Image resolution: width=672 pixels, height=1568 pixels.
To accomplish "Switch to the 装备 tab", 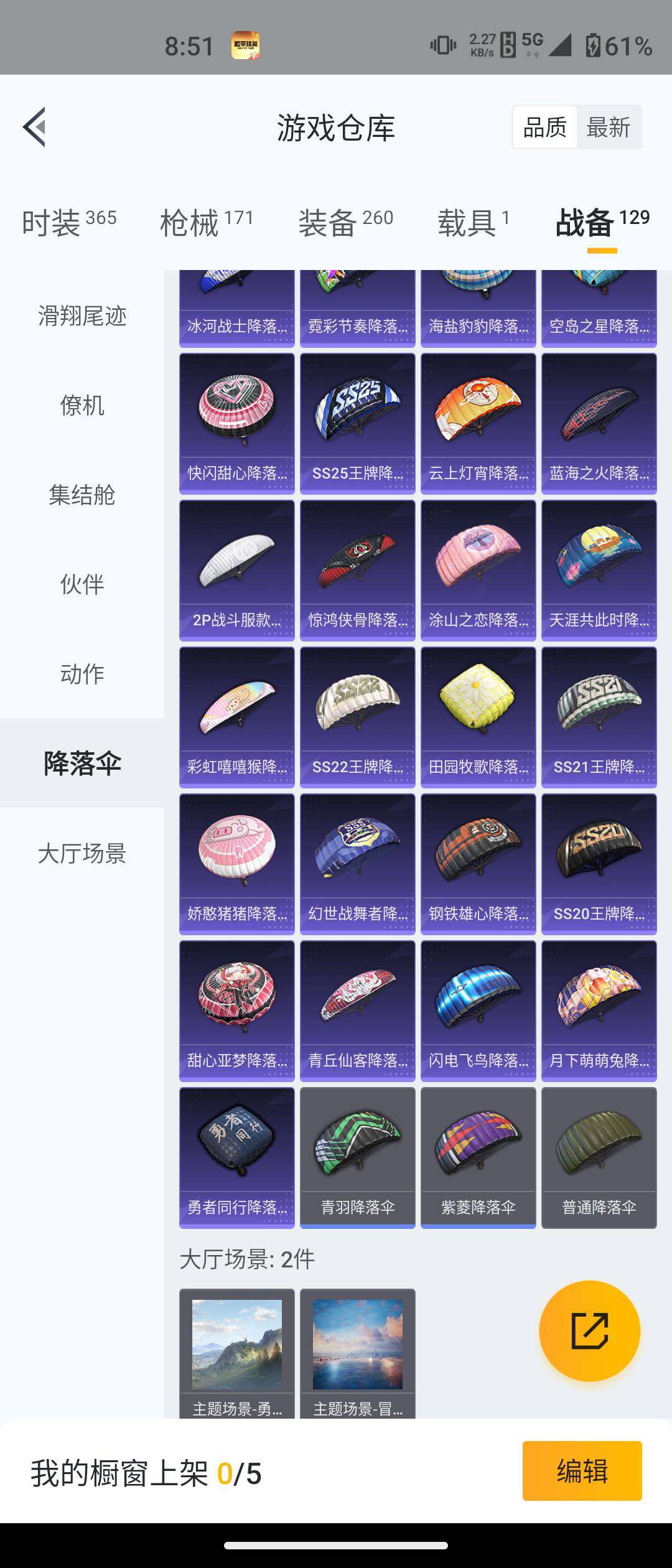I will click(x=345, y=222).
